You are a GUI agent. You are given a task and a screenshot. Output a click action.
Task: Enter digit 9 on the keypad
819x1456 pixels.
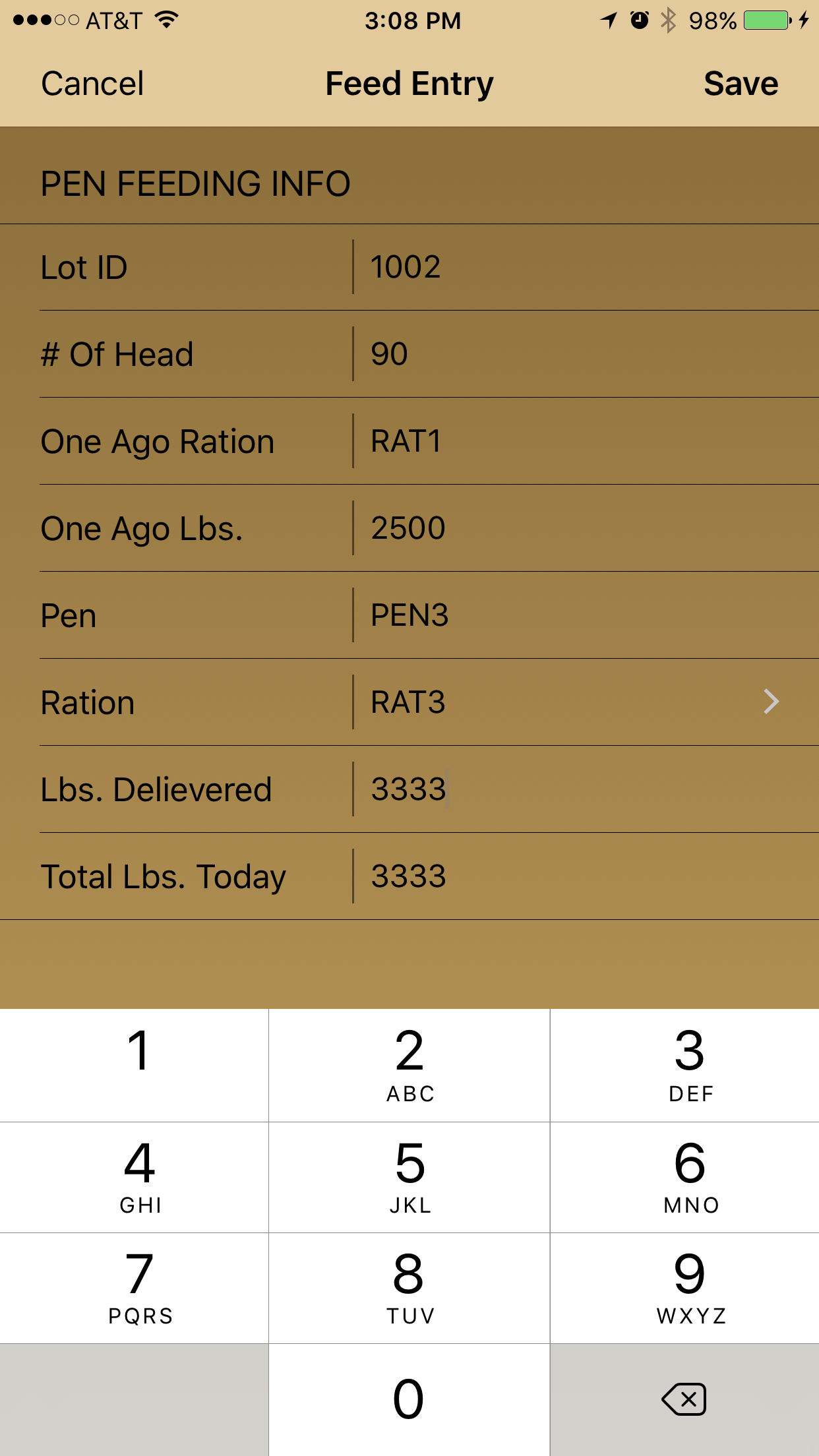684,1288
